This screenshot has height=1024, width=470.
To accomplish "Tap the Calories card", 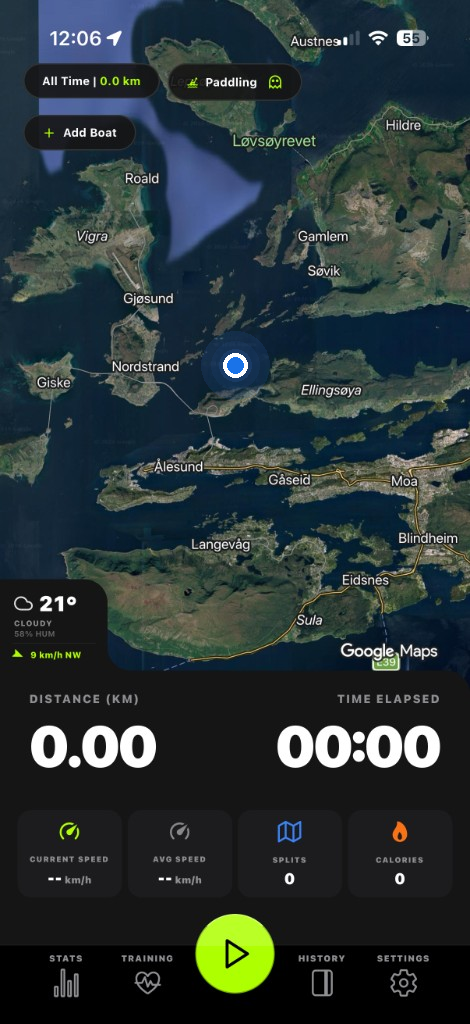I will point(400,854).
